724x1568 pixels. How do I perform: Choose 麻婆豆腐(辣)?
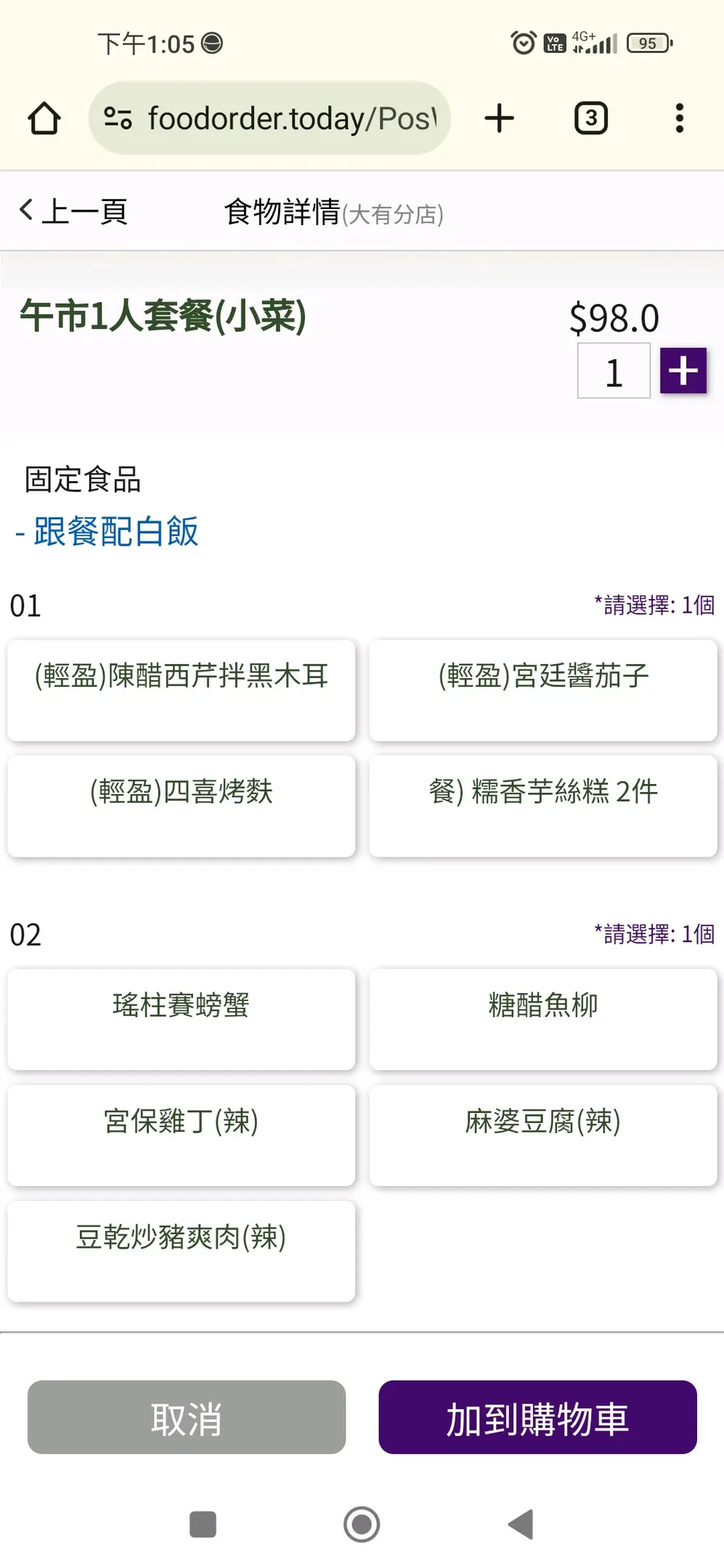(543, 1135)
